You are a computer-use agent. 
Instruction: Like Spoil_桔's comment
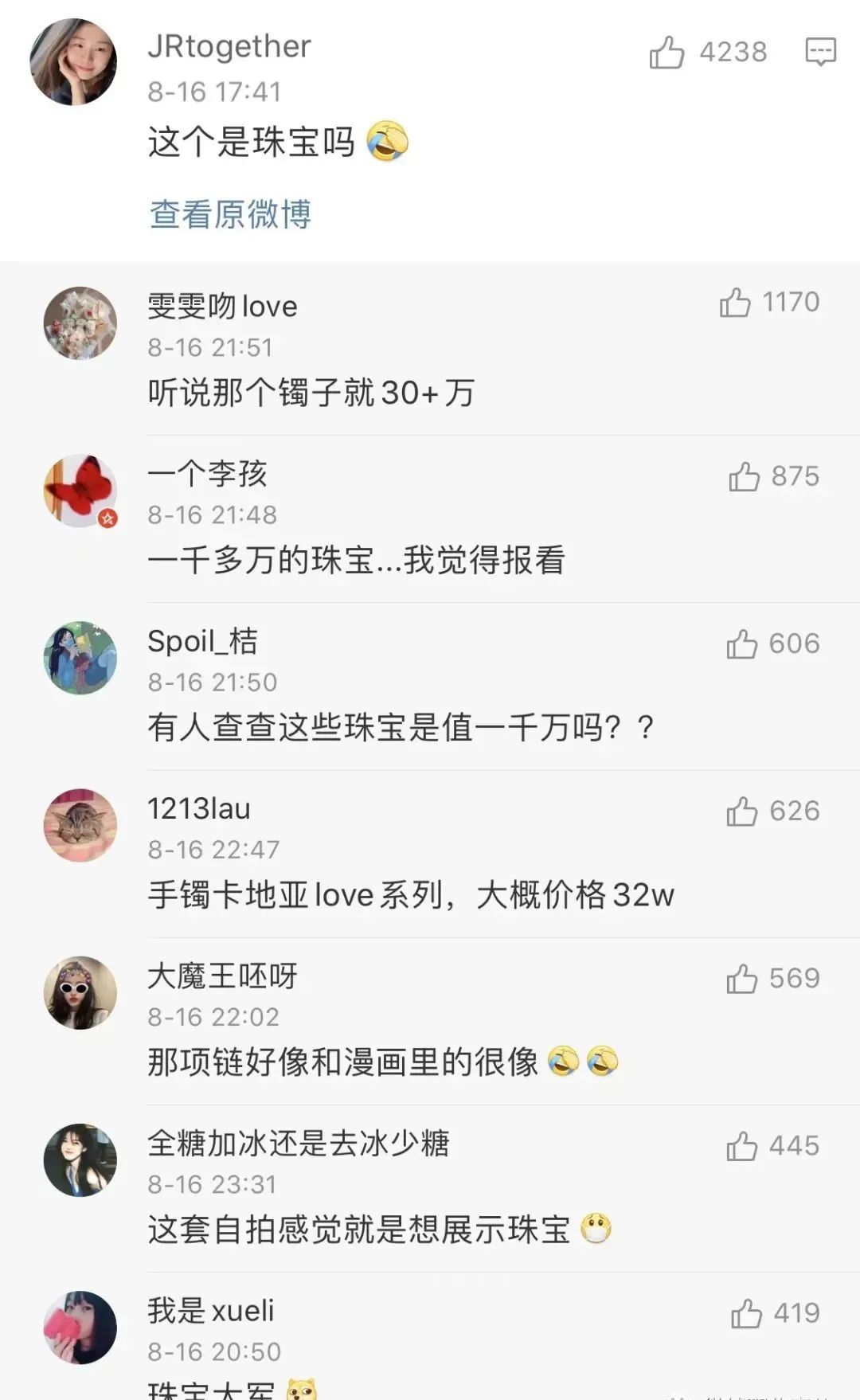[x=741, y=643]
